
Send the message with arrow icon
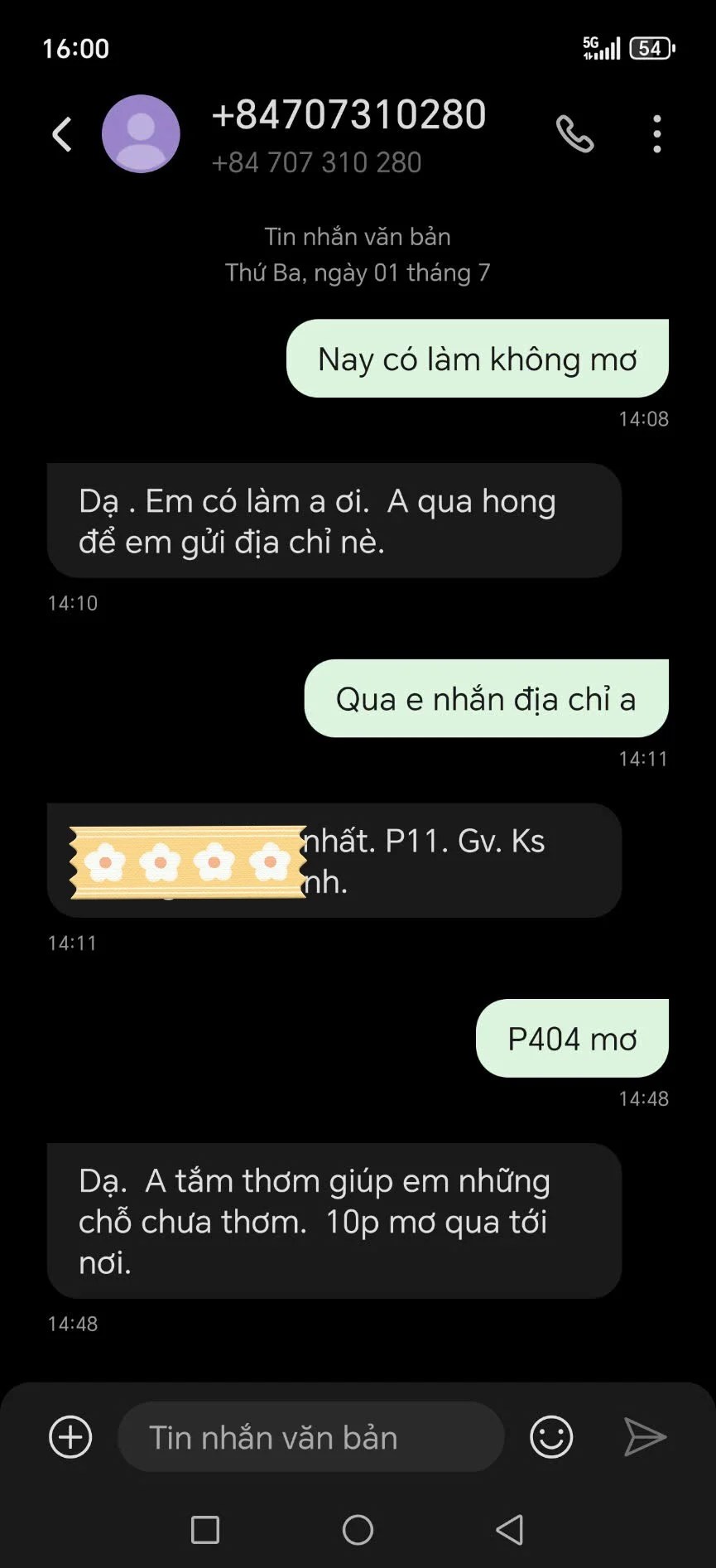point(645,1437)
